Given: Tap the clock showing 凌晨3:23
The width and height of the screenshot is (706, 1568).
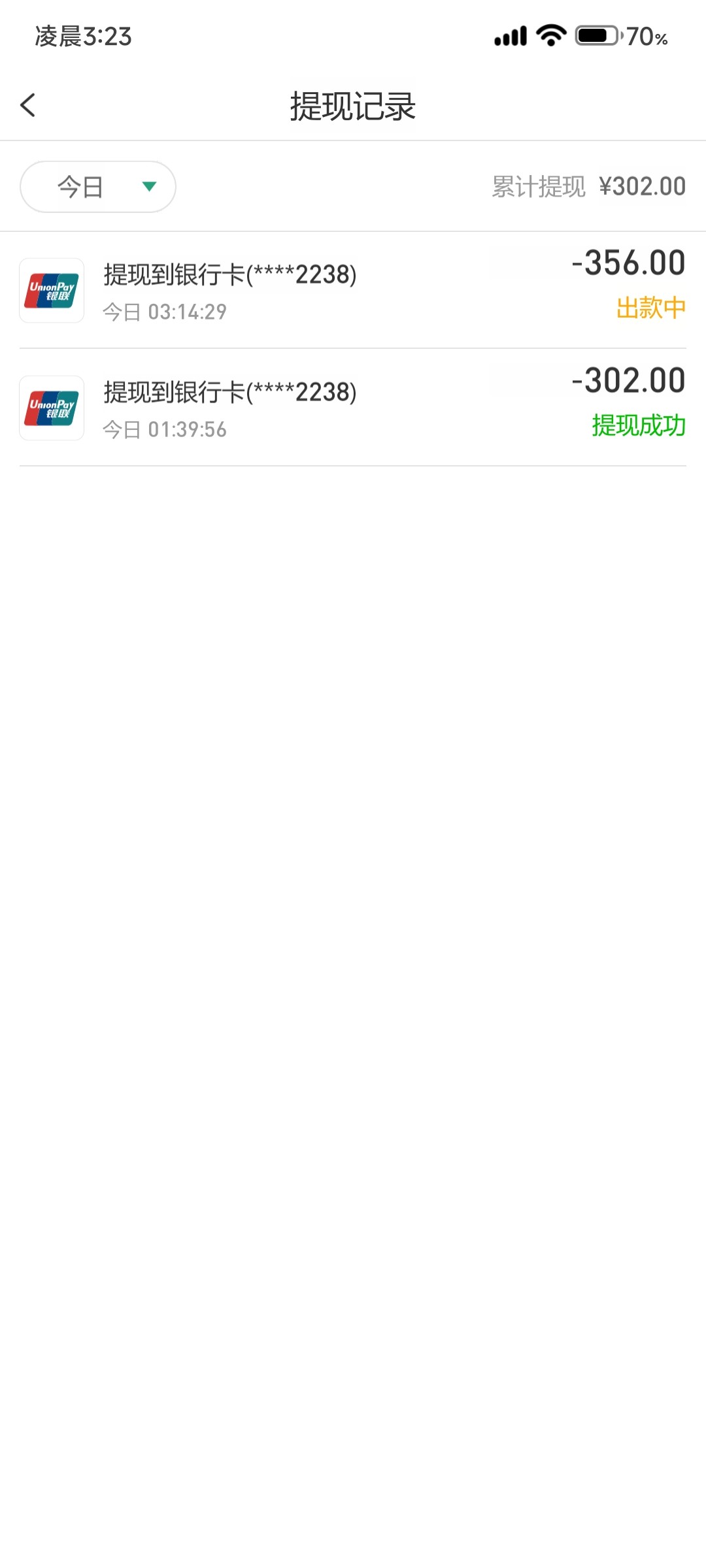Looking at the screenshot, I should coord(82,38).
